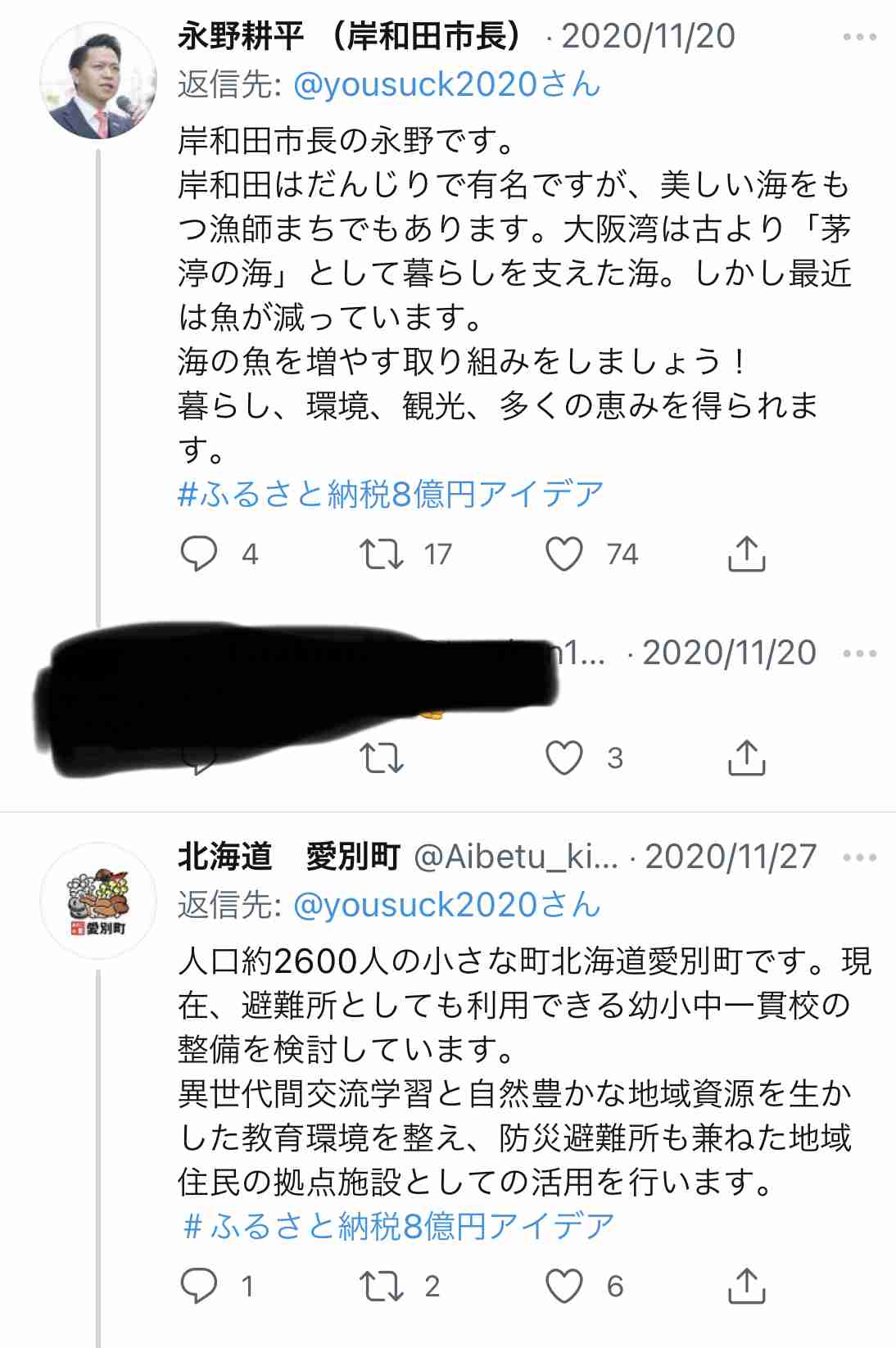The image size is (896, 1348).
Task: Share 永野耕平's tweet
Action: pyautogui.click(x=746, y=554)
